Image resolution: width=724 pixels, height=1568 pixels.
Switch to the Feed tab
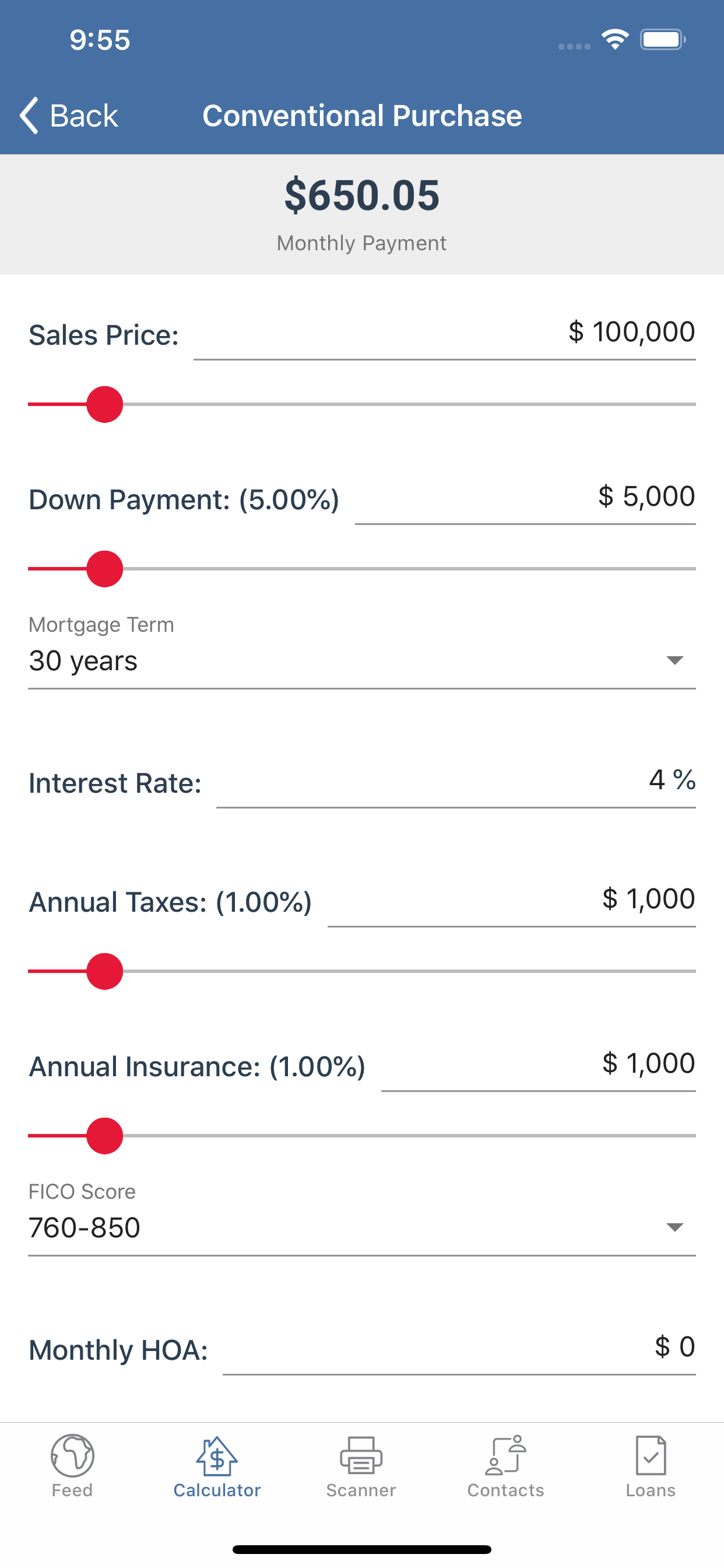tap(72, 1466)
